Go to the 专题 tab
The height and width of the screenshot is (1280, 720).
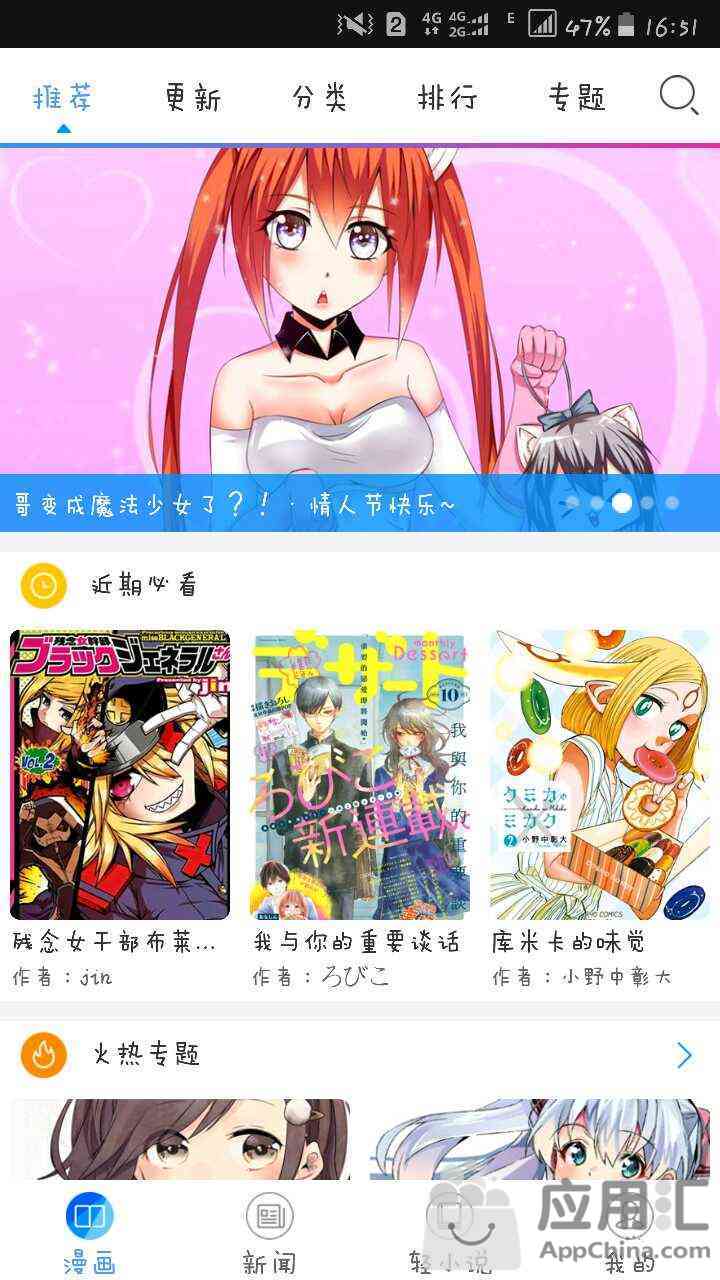tap(577, 98)
